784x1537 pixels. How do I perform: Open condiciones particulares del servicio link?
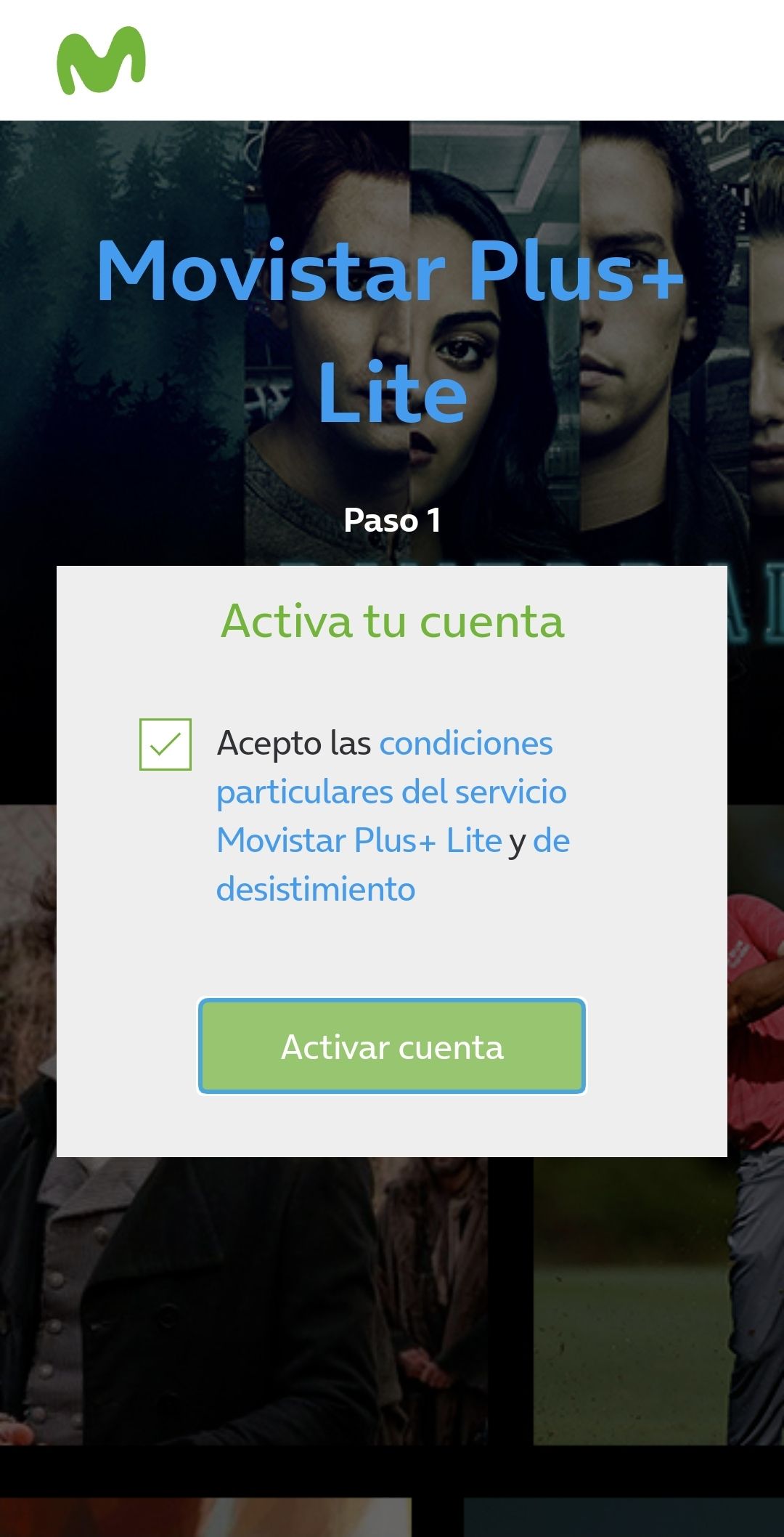[391, 792]
